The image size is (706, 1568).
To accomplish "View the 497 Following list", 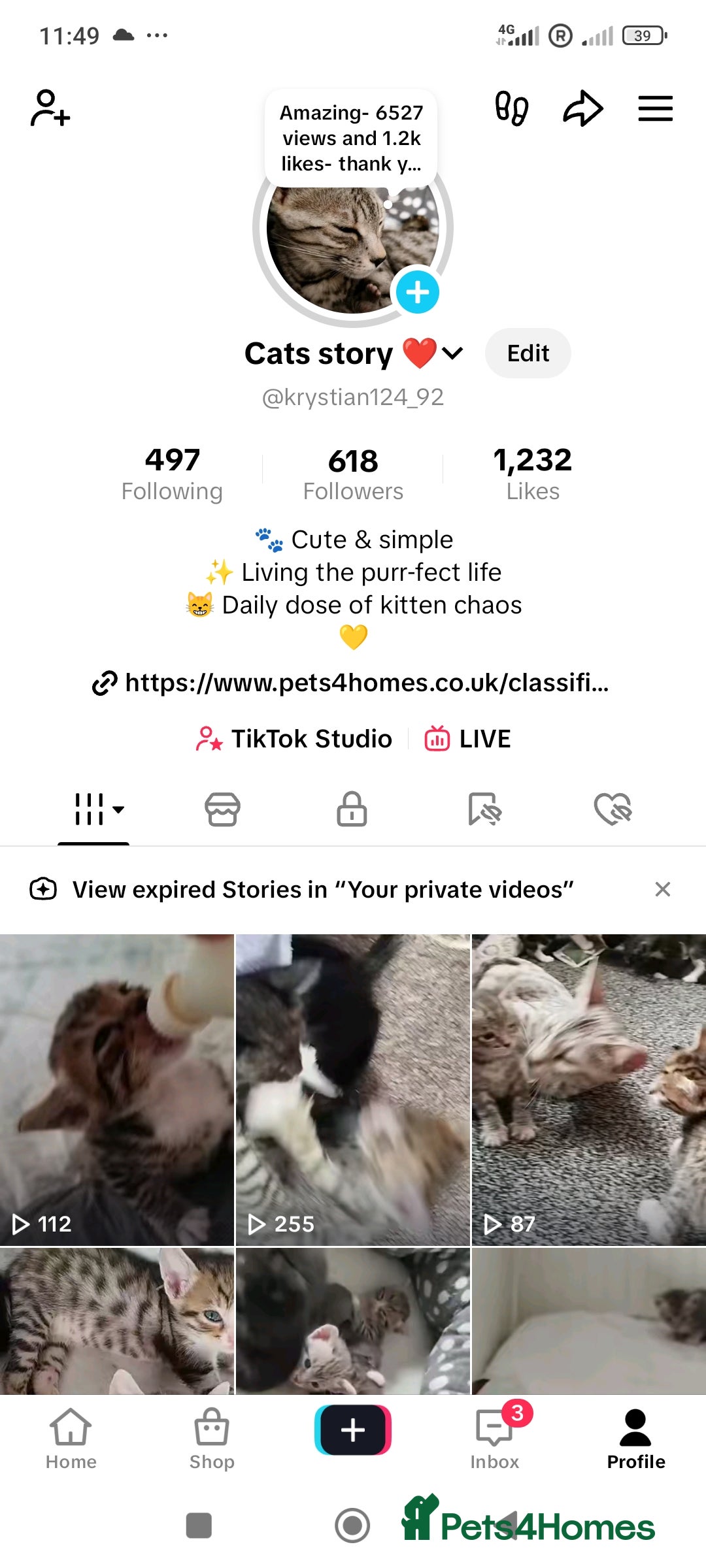I will 172,474.
